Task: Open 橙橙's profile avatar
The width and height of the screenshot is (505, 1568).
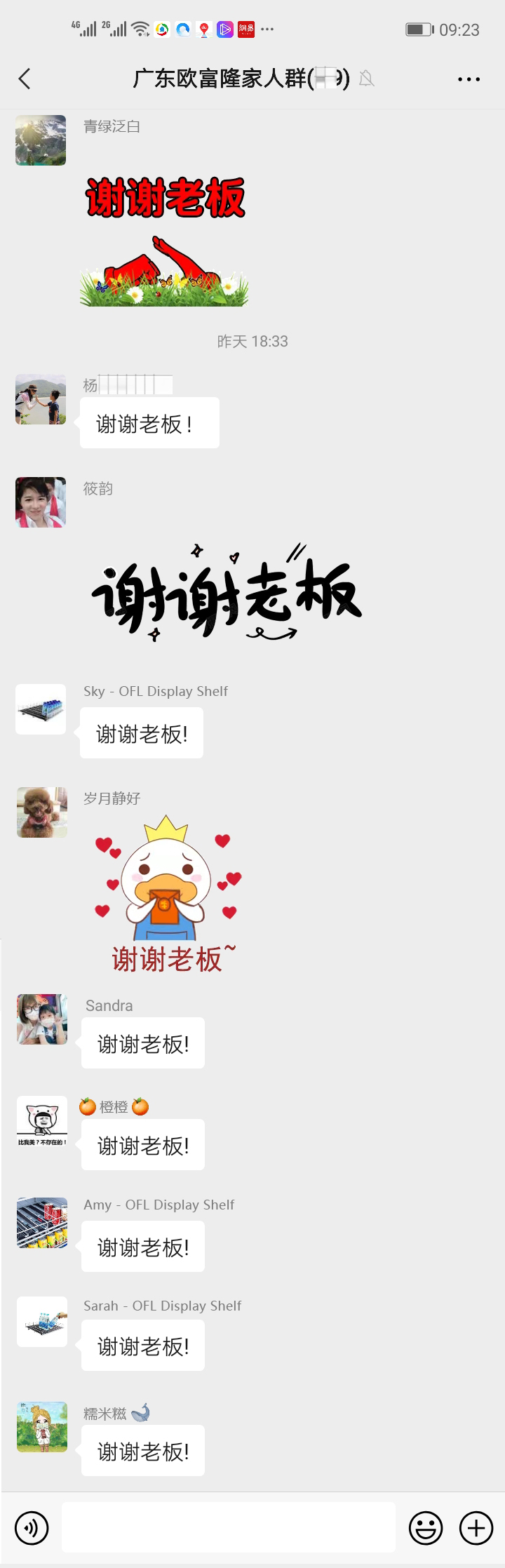Action: (42, 1121)
